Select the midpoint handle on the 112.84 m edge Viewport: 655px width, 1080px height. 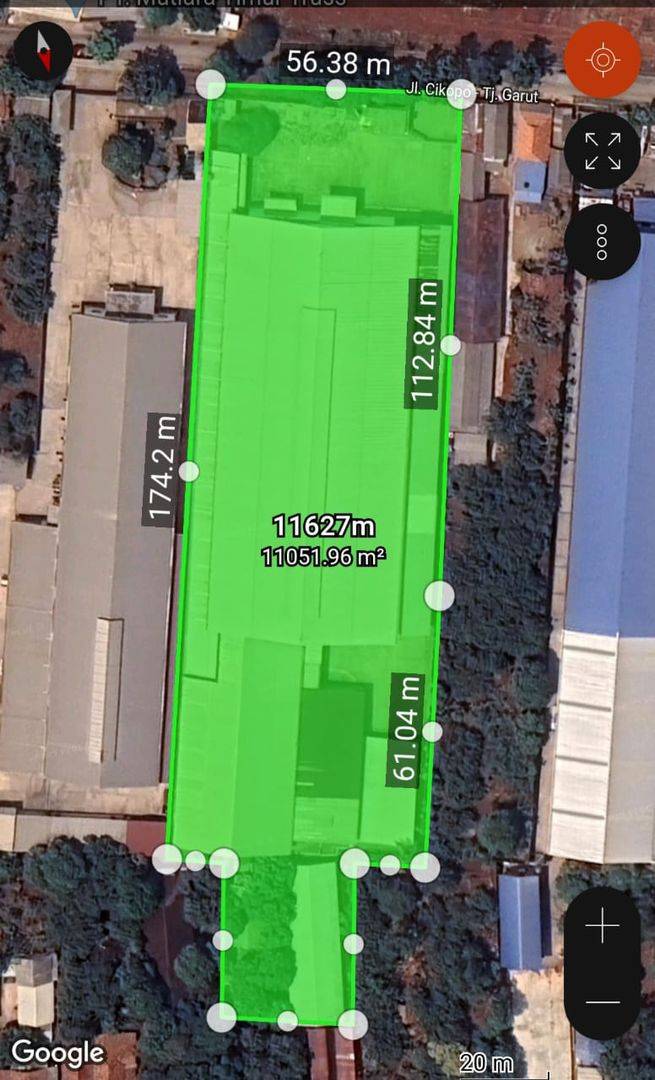point(450,345)
